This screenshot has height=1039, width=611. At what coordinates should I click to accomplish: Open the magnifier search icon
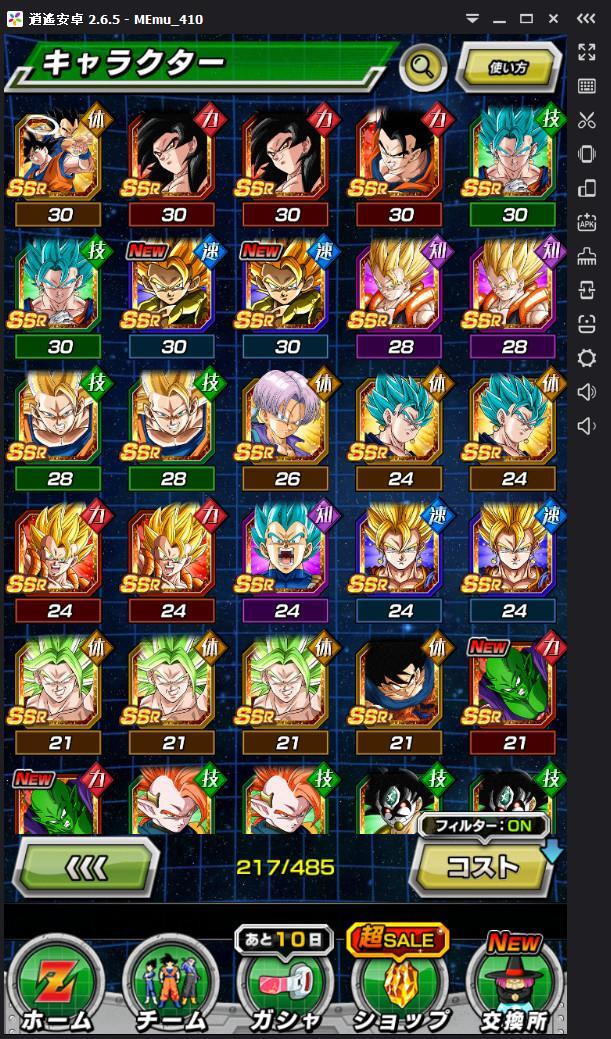click(x=423, y=67)
